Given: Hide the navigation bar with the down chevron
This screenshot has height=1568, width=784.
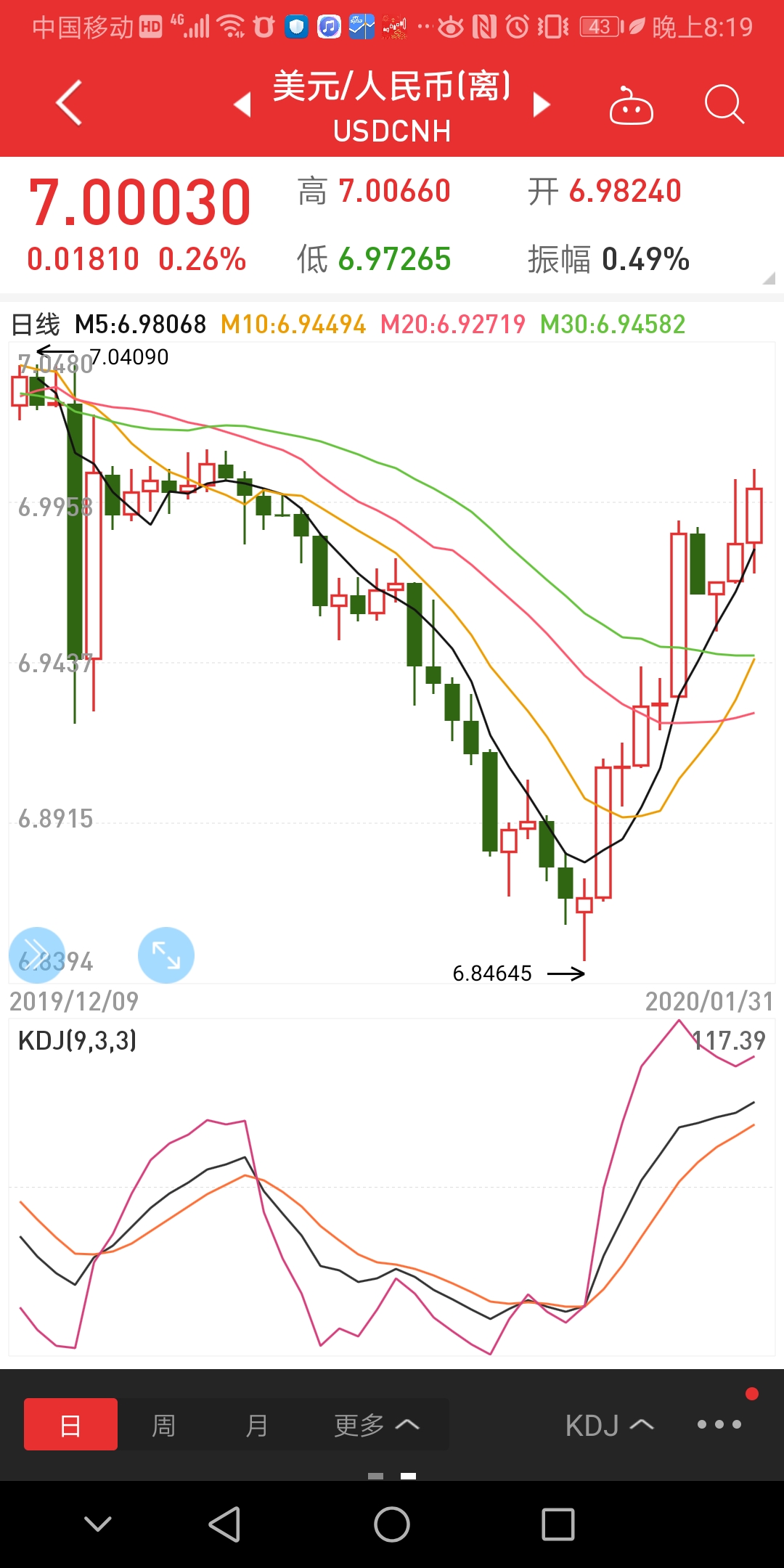Looking at the screenshot, I should point(98,1524).
